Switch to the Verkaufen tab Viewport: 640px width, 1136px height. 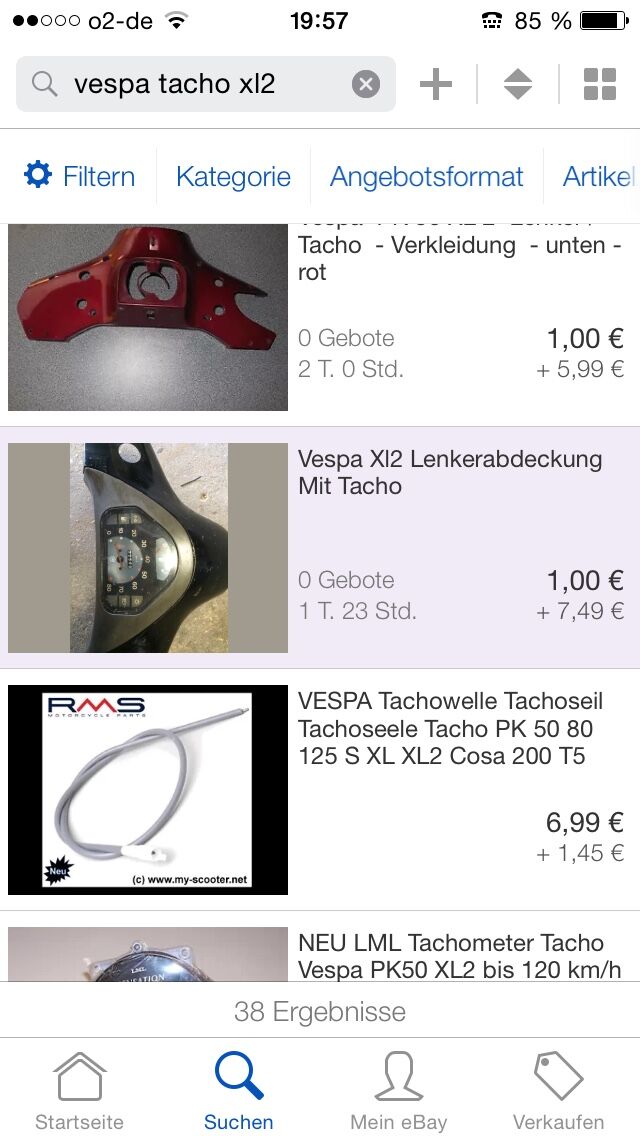[x=558, y=1090]
